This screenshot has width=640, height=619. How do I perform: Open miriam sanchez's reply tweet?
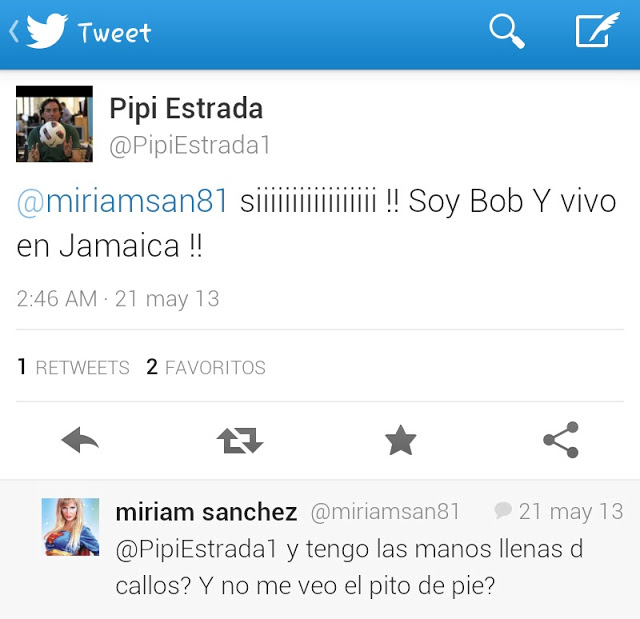tap(350, 567)
